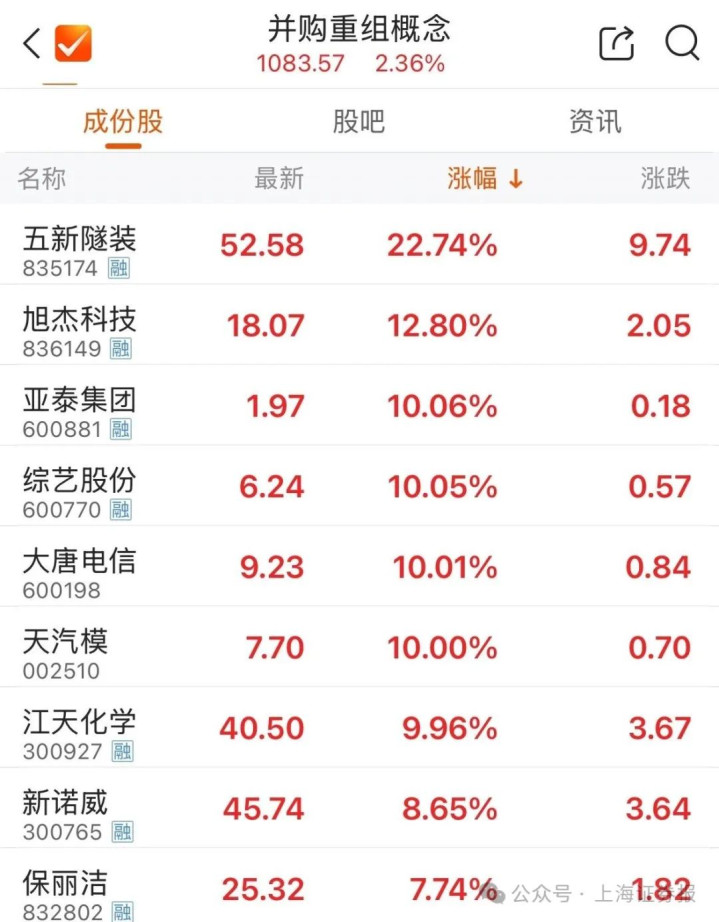Sort by 涨幅 column header

tap(484, 179)
